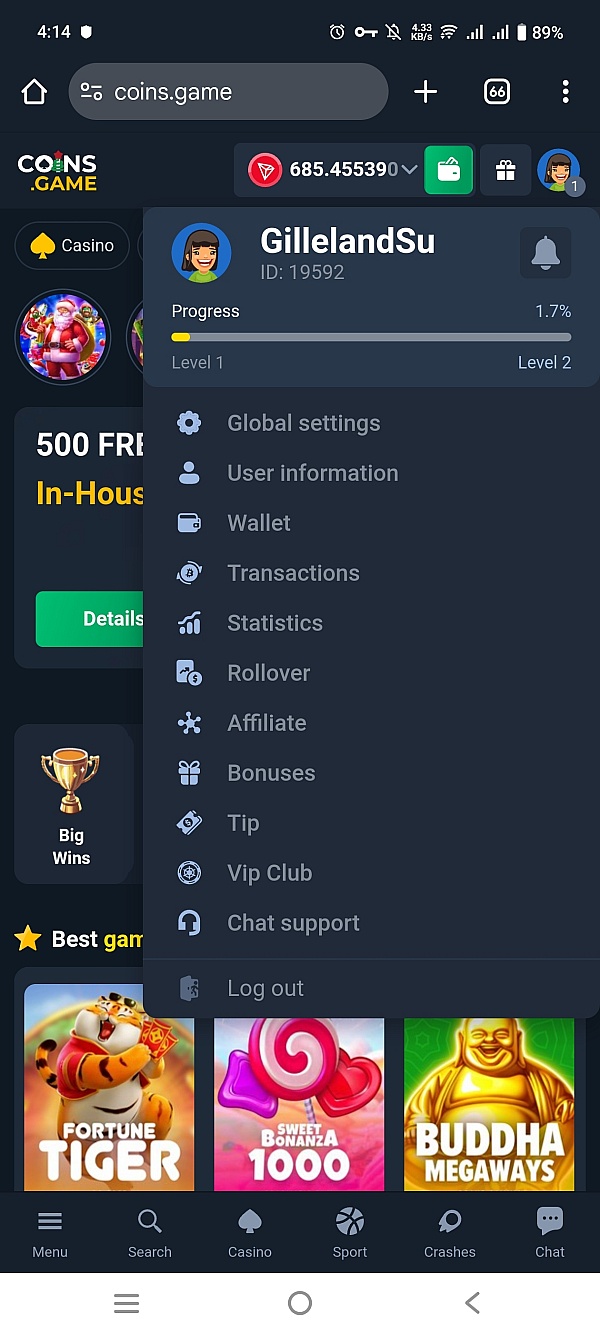Viewport: 600px width, 1333px height.
Task: Log out of the account
Action: click(265, 988)
